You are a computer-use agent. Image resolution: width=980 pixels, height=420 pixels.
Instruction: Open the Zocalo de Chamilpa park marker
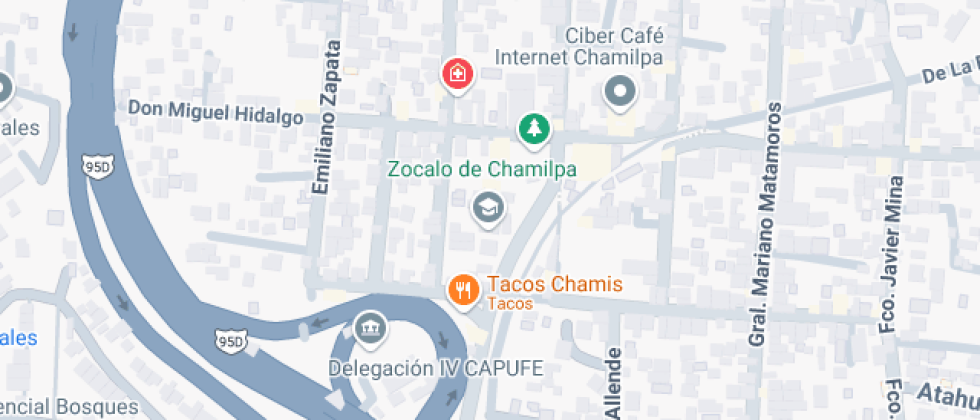pos(534,128)
